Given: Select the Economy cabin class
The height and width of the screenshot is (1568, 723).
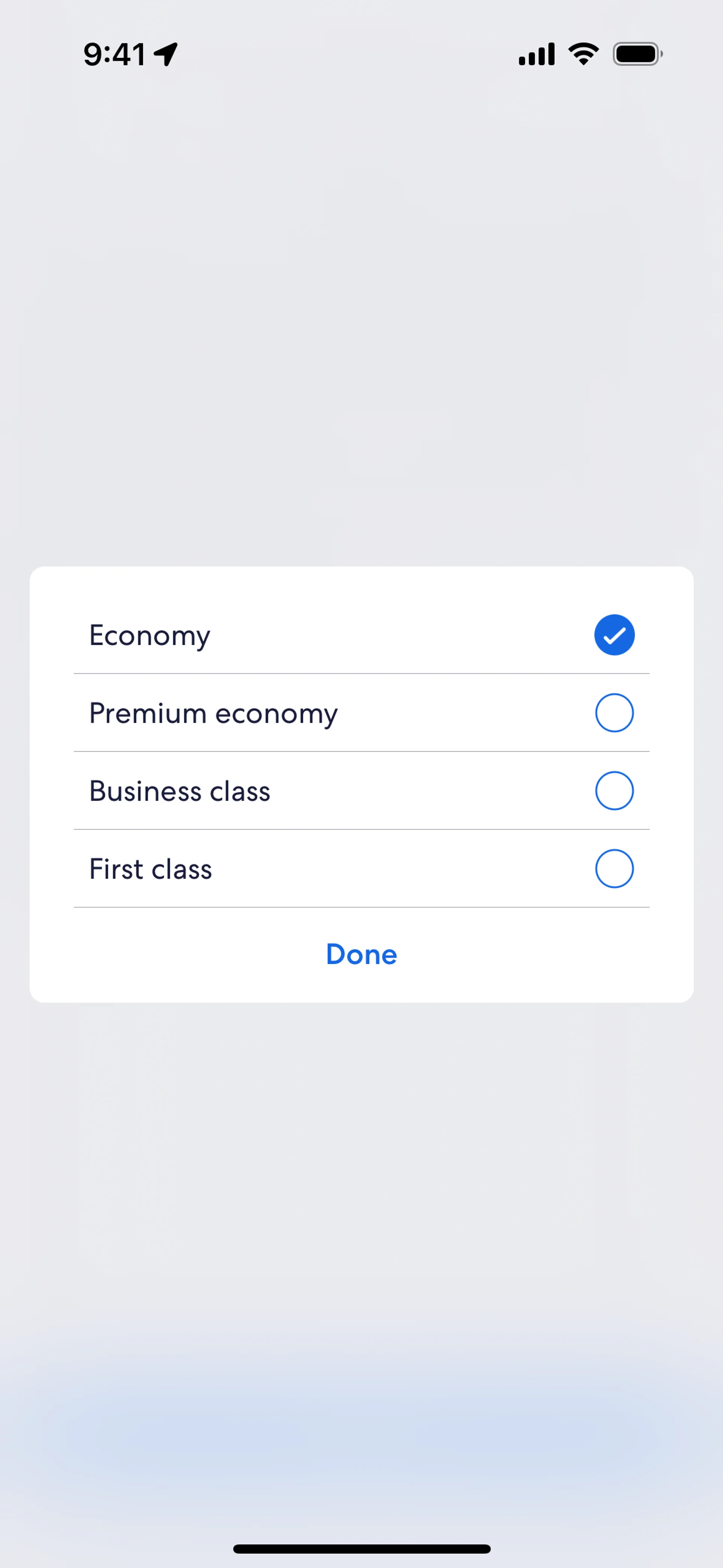Looking at the screenshot, I should (x=614, y=635).
